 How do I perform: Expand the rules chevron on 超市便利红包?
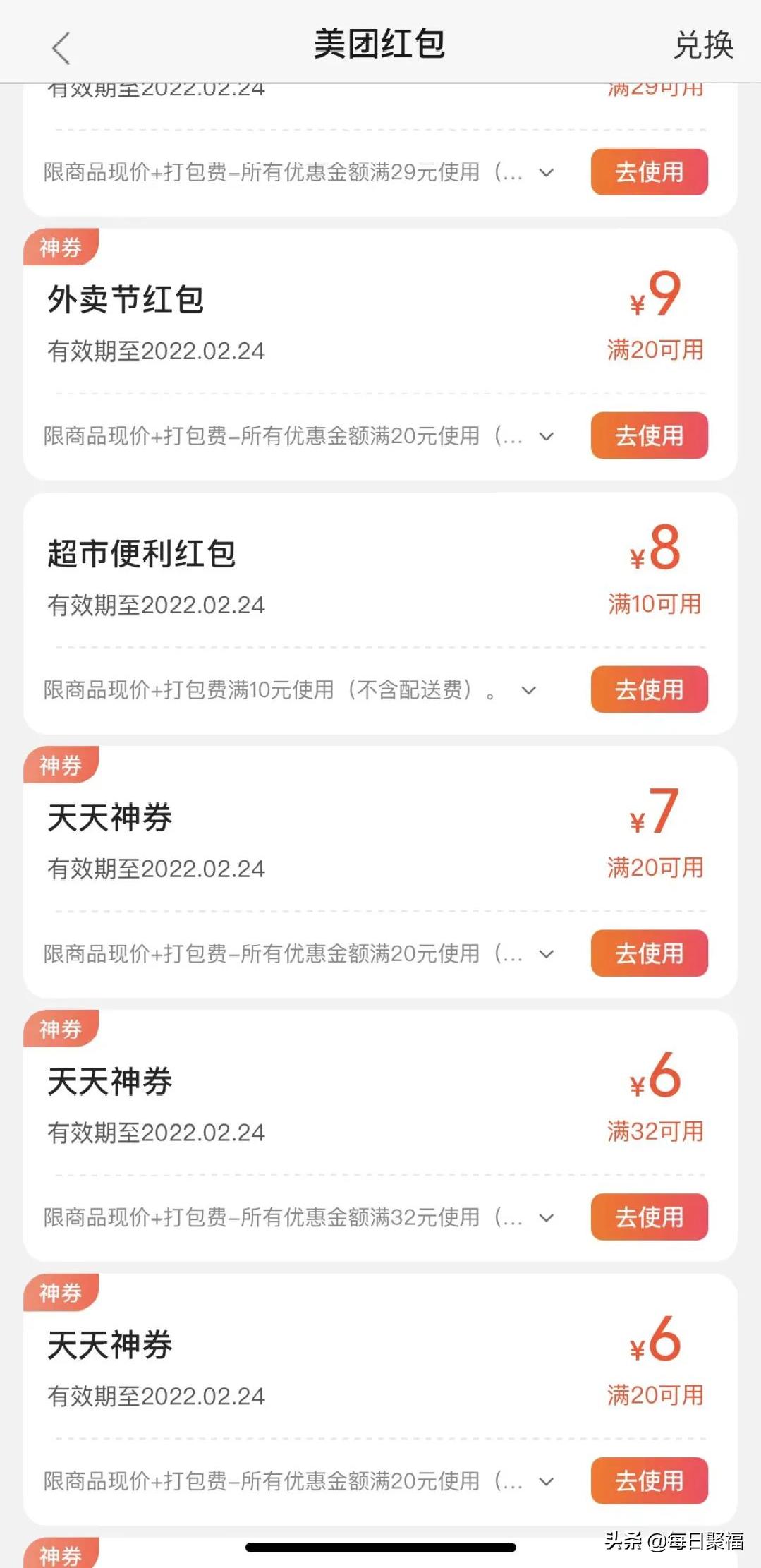point(528,691)
